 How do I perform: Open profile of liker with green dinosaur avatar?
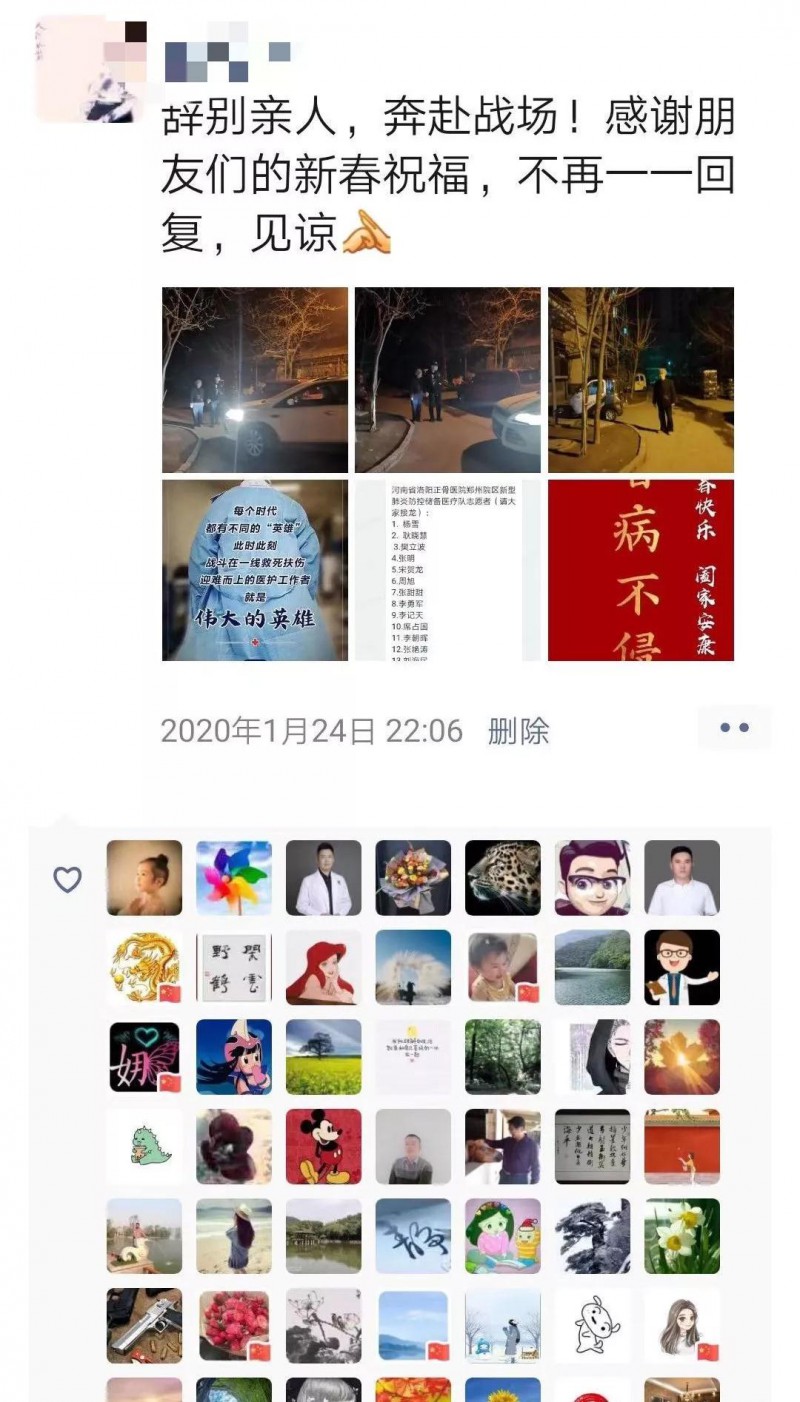tap(145, 1146)
